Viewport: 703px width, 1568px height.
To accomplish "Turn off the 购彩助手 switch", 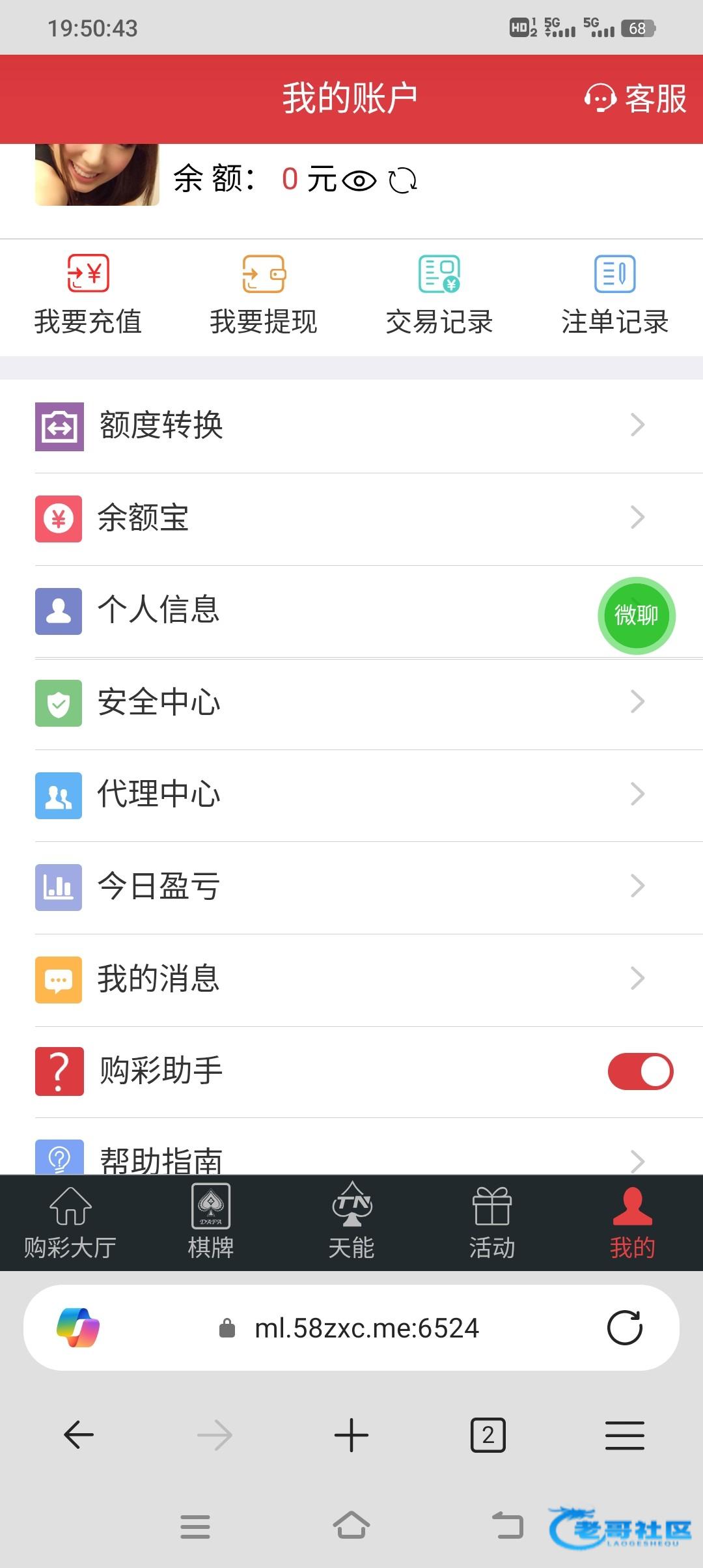I will [x=641, y=1071].
